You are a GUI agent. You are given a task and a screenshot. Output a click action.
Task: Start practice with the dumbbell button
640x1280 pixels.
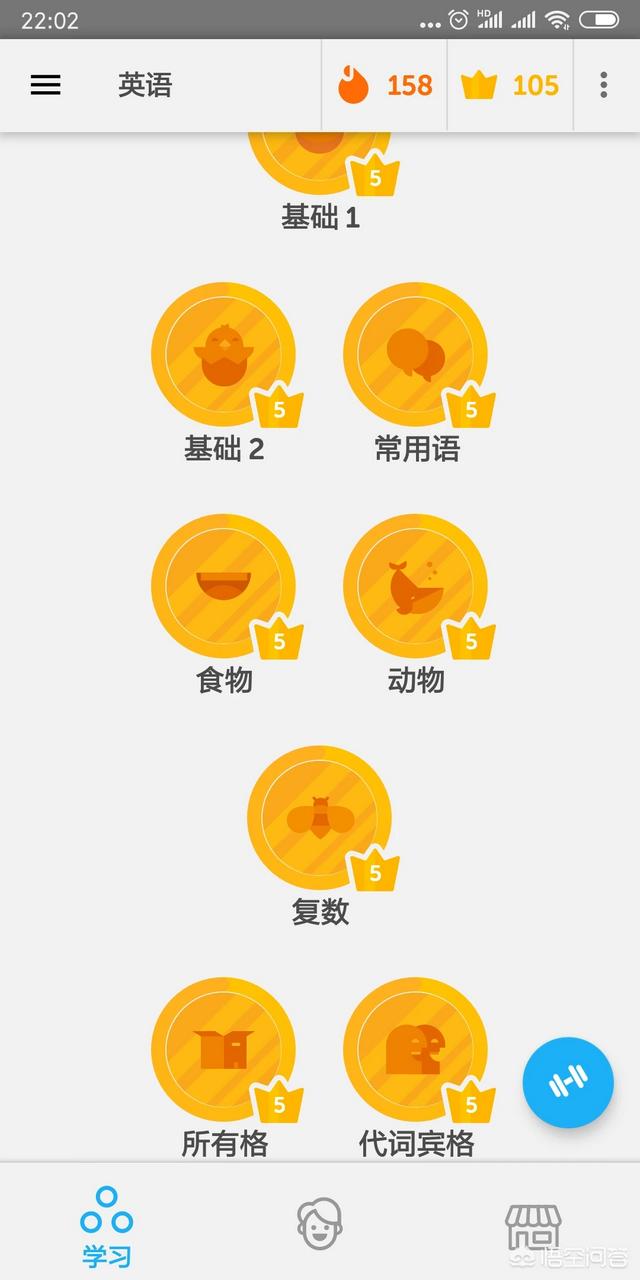tap(568, 1083)
